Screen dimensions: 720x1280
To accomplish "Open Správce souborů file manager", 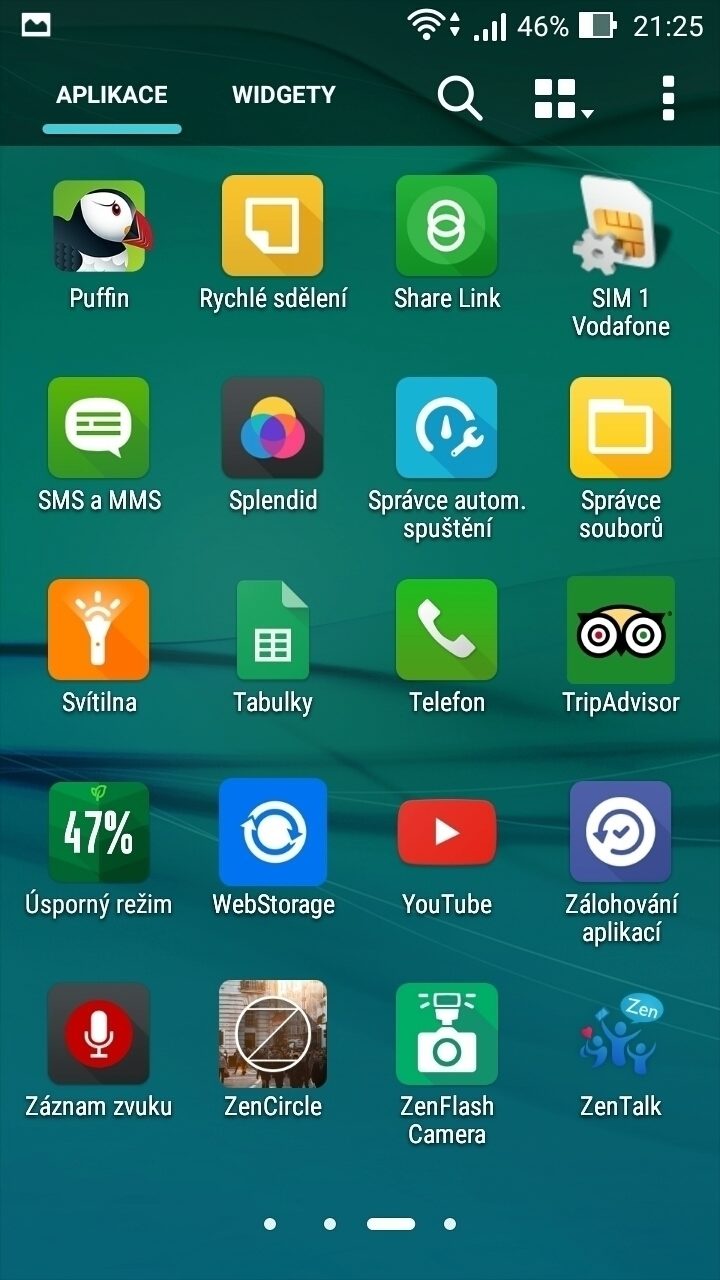I will pos(620,428).
